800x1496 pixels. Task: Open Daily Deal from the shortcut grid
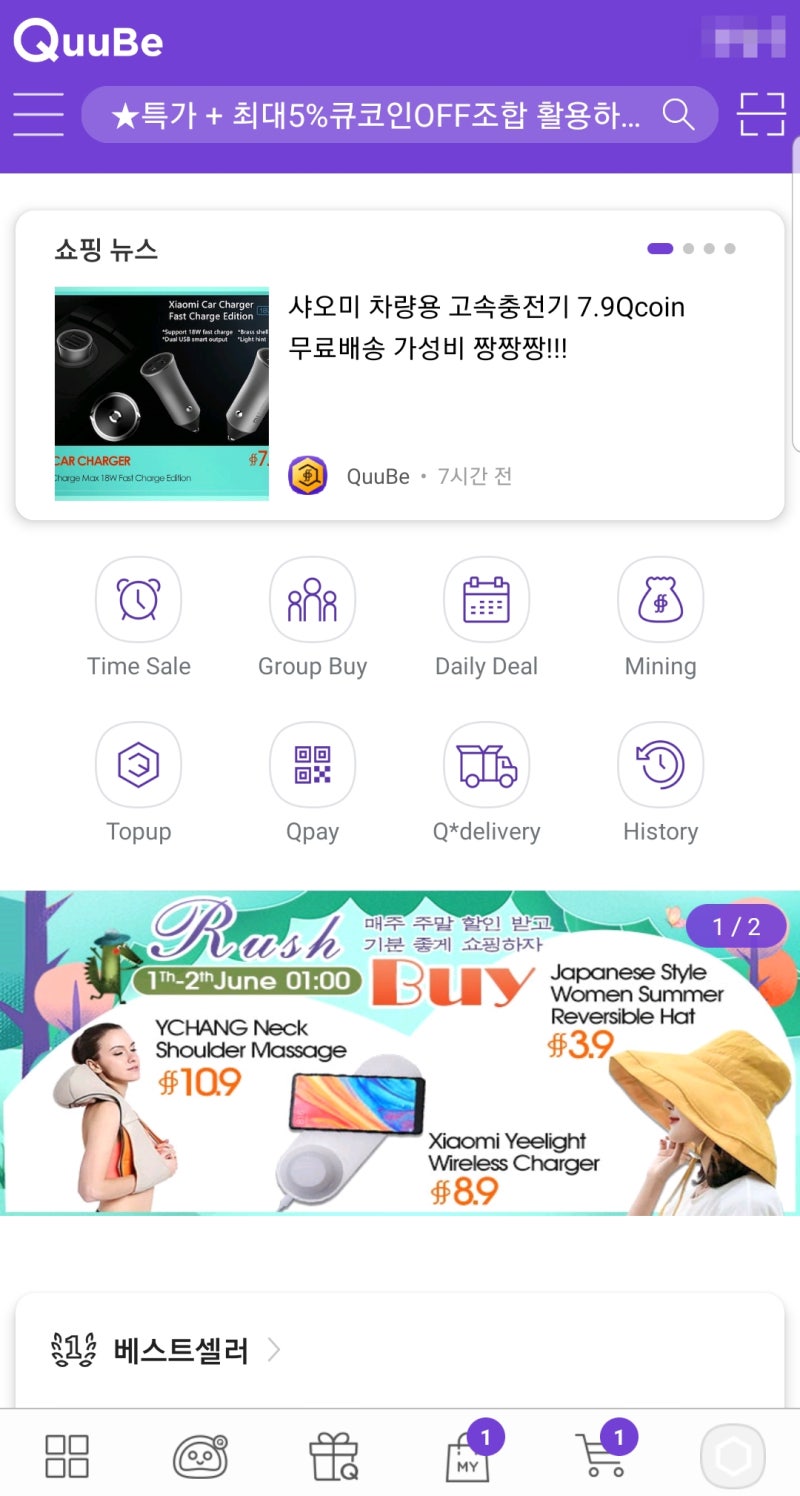click(x=487, y=615)
